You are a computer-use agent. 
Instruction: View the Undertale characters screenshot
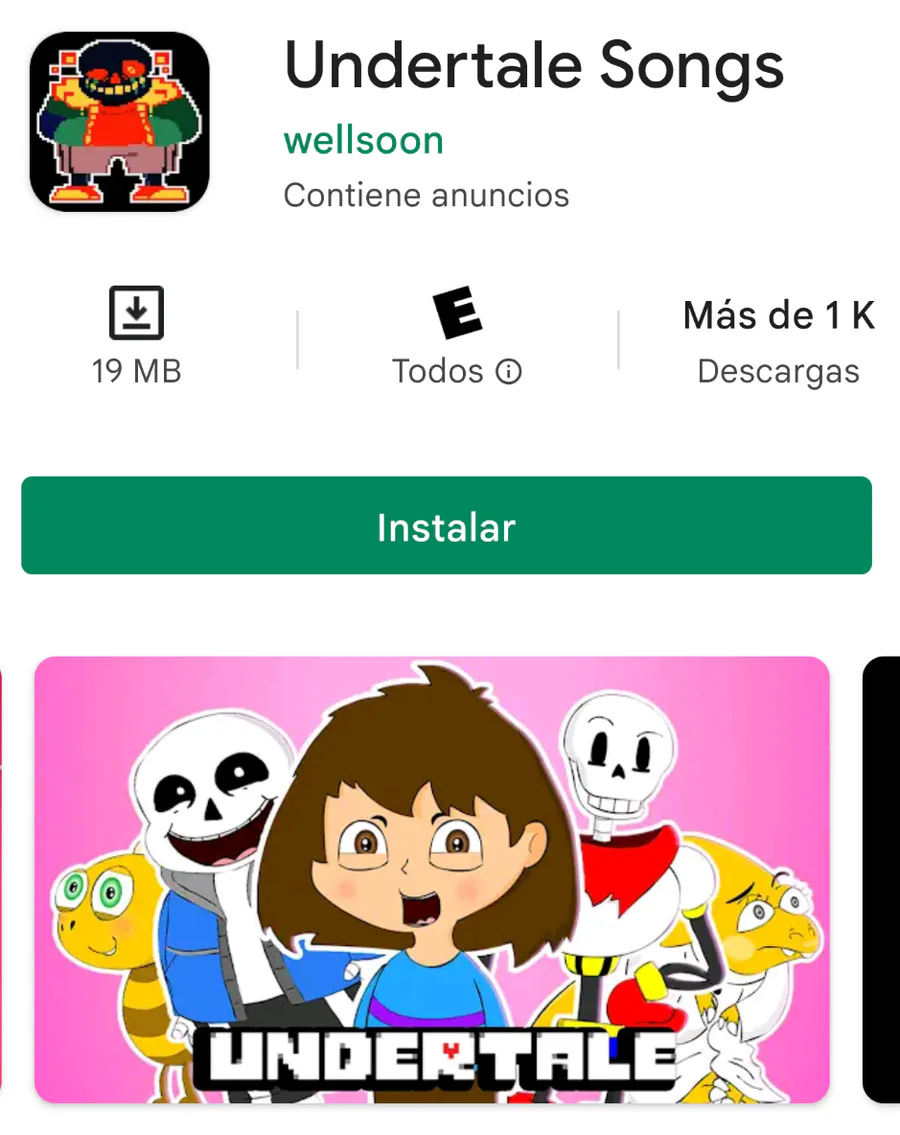[x=432, y=879]
